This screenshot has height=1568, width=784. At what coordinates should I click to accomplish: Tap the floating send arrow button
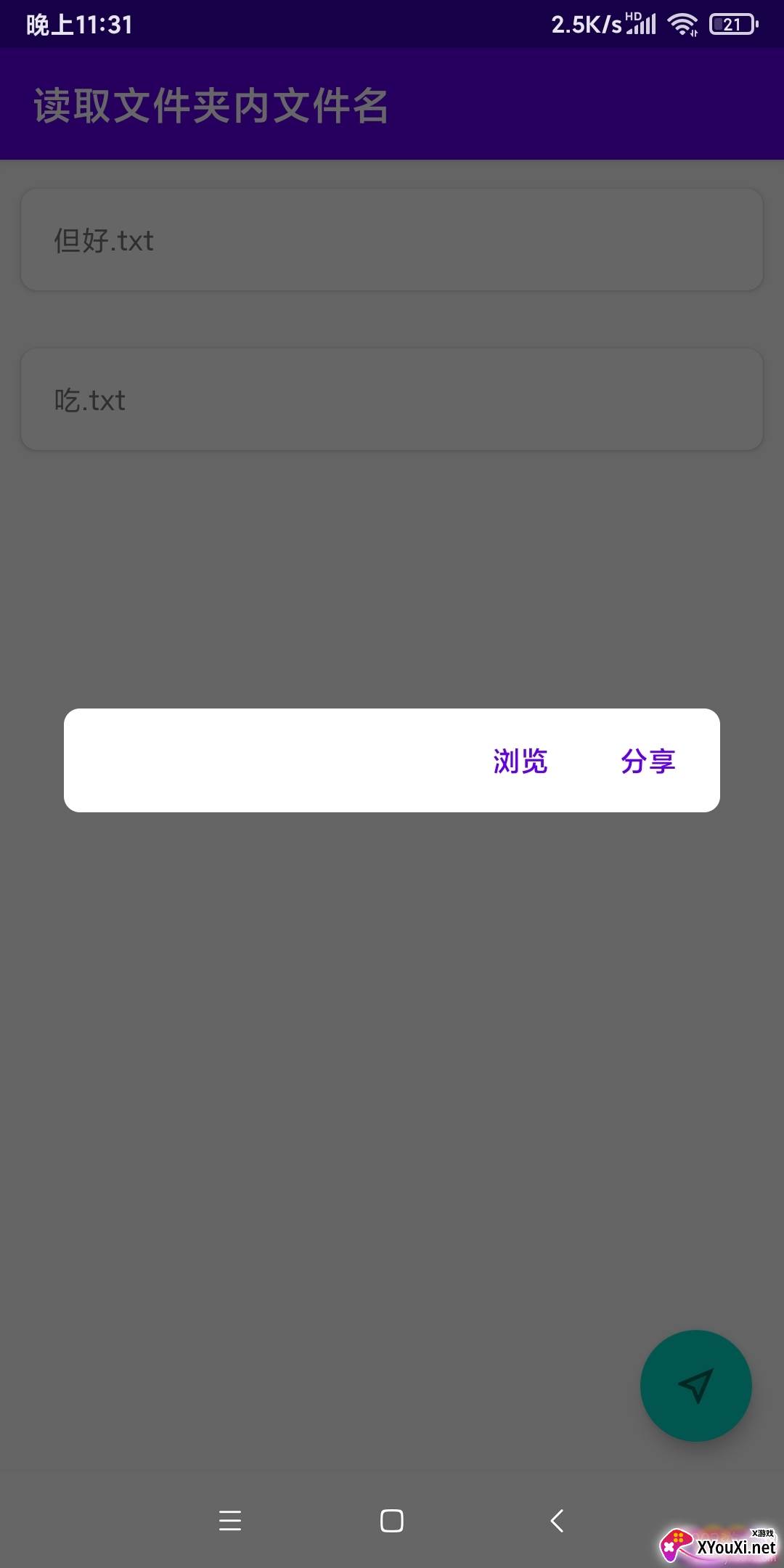[695, 1385]
